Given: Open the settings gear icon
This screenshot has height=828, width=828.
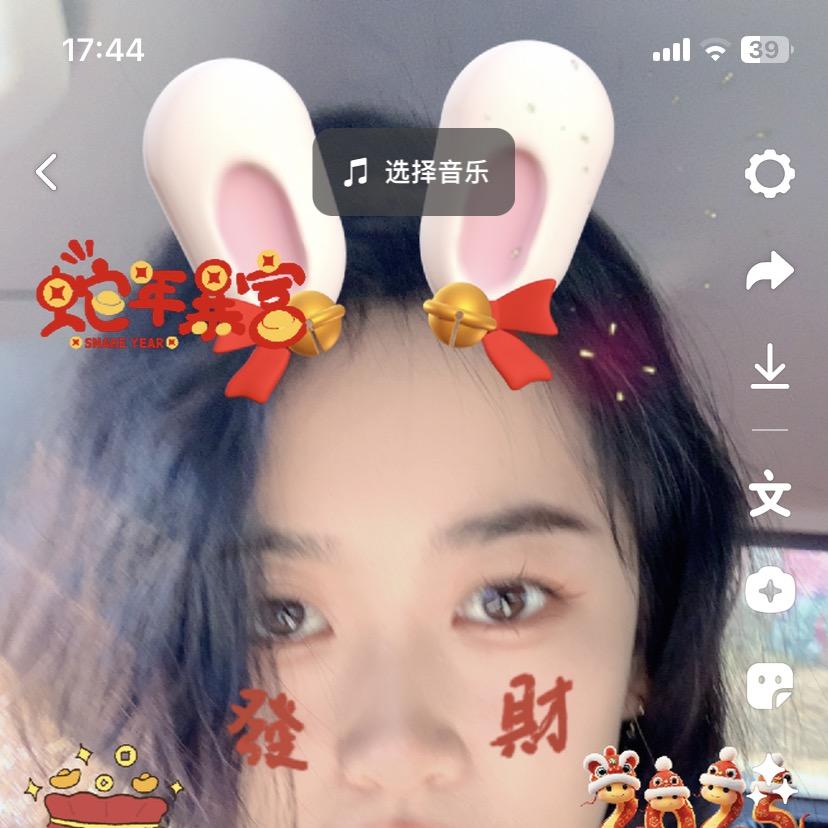Looking at the screenshot, I should pyautogui.click(x=770, y=175).
